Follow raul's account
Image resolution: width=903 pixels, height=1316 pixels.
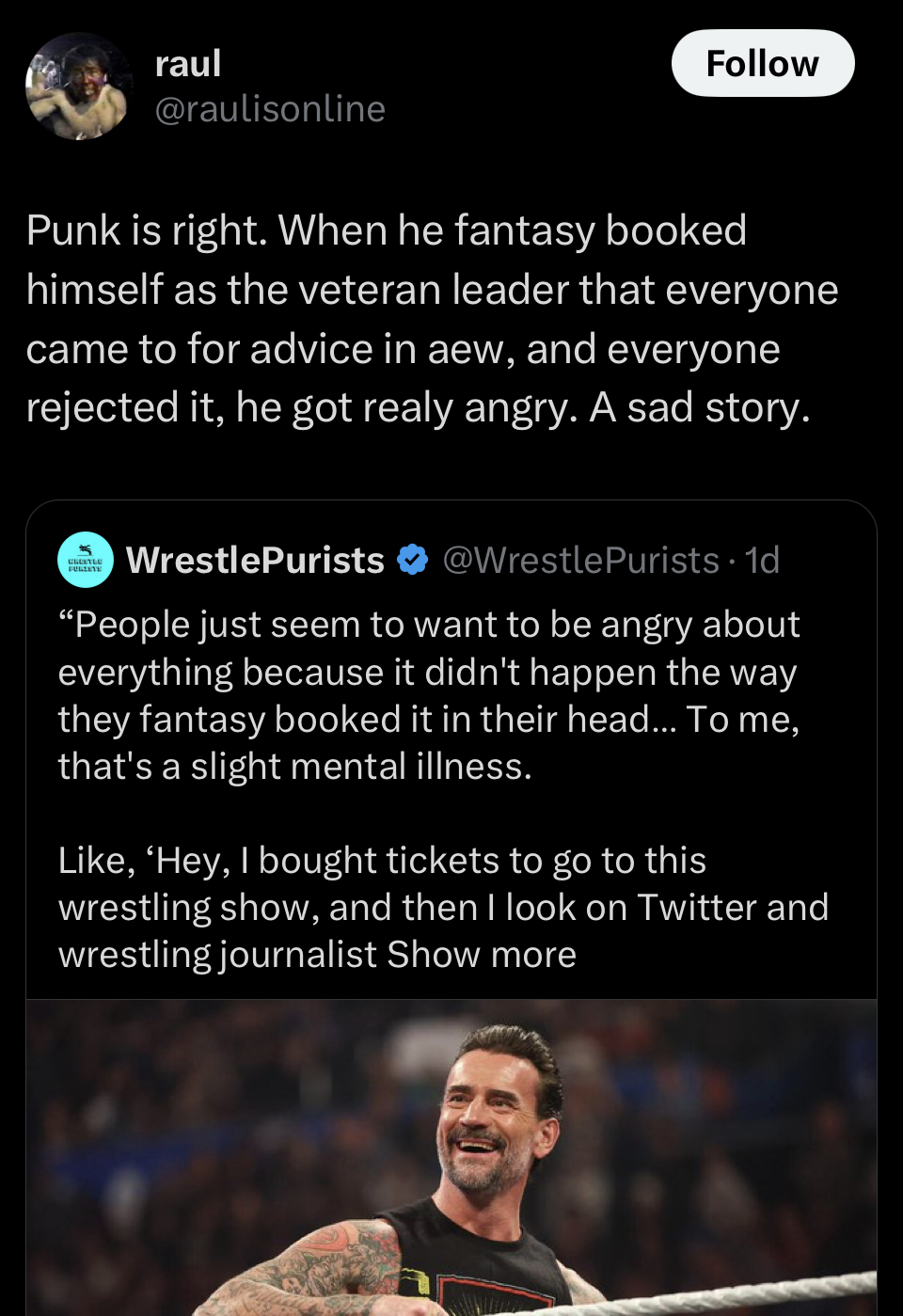pos(762,63)
